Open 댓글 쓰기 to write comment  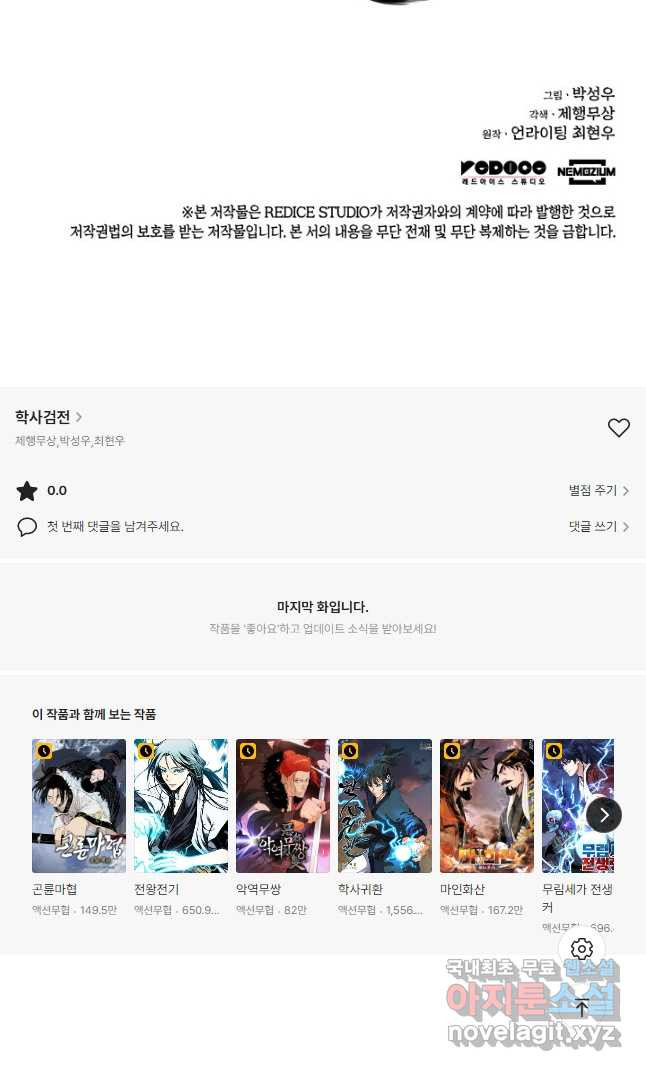(x=599, y=527)
